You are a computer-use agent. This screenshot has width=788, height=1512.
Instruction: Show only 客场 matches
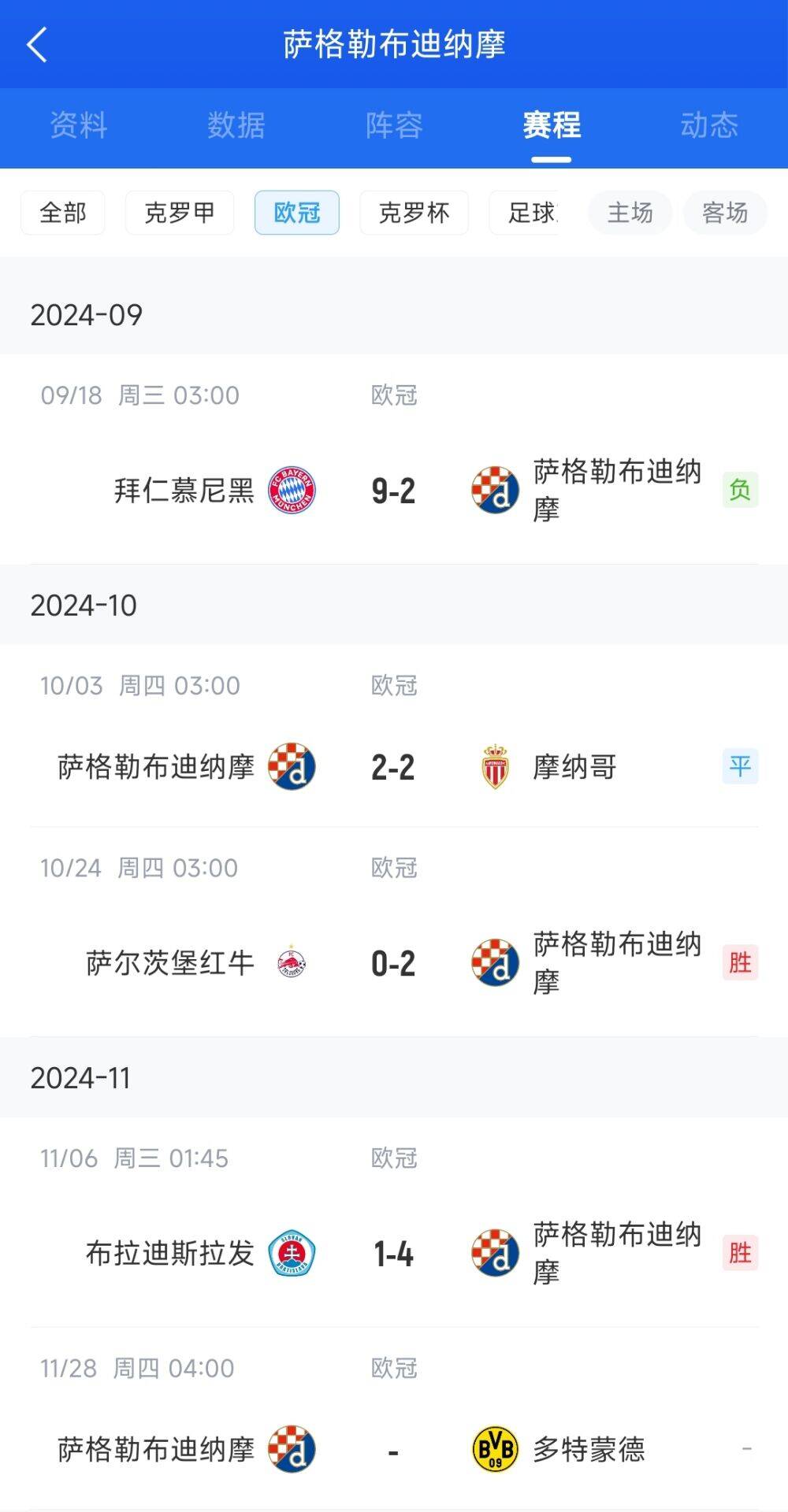725,213
